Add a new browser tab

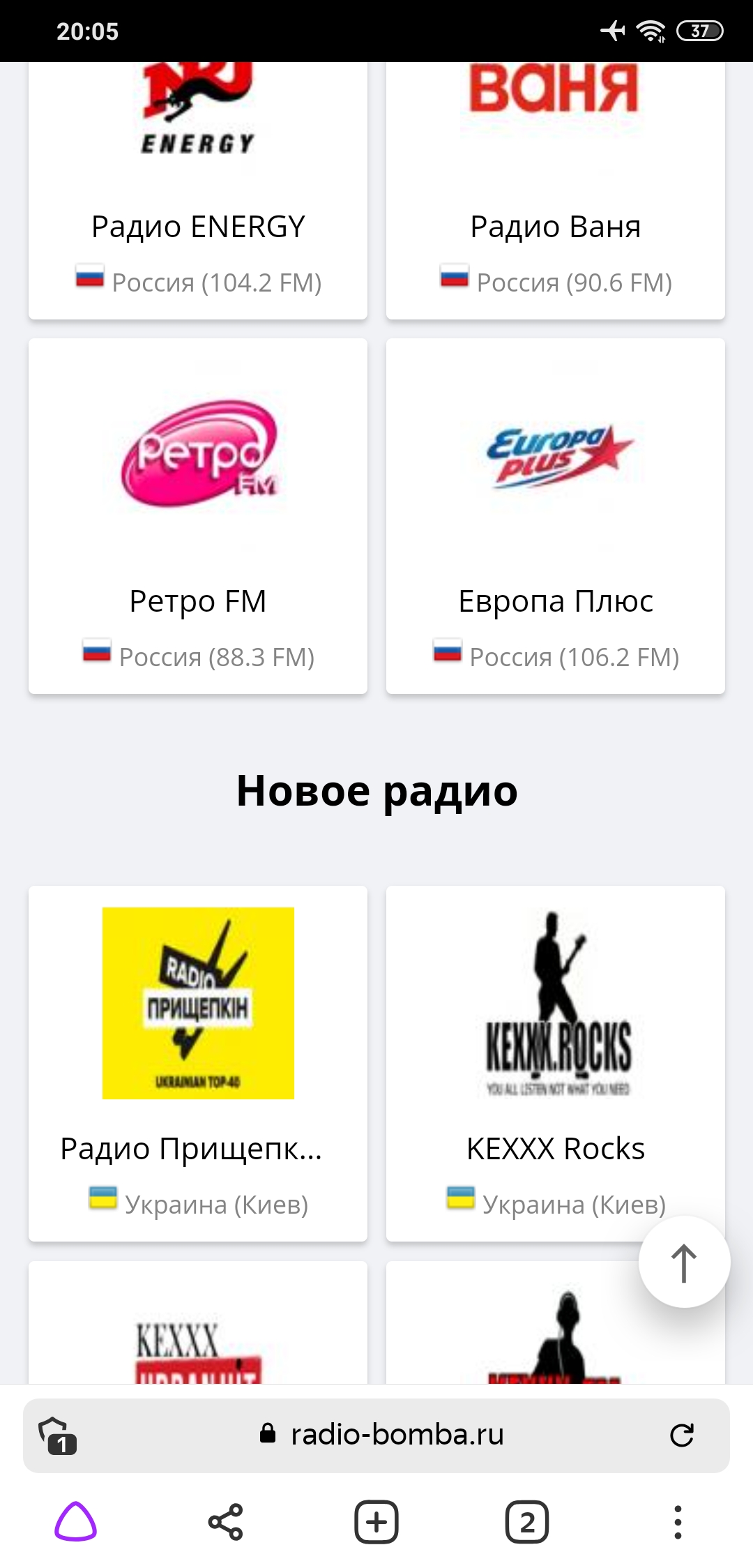click(x=376, y=1521)
